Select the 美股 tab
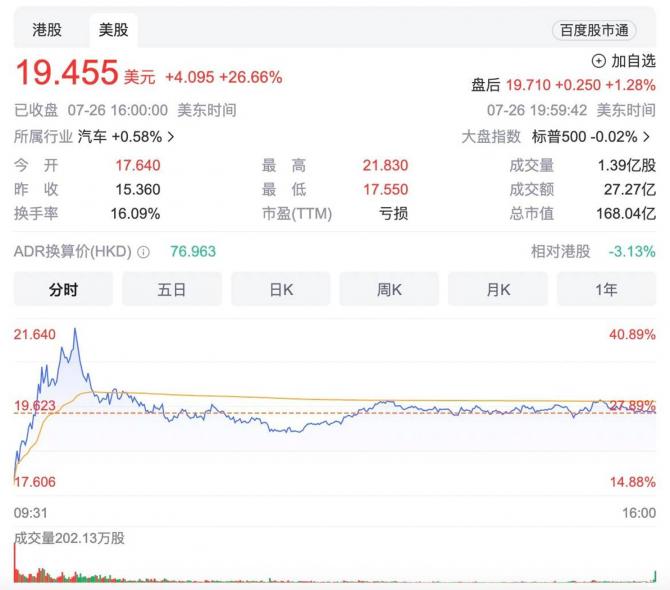The width and height of the screenshot is (670, 590). click(113, 30)
